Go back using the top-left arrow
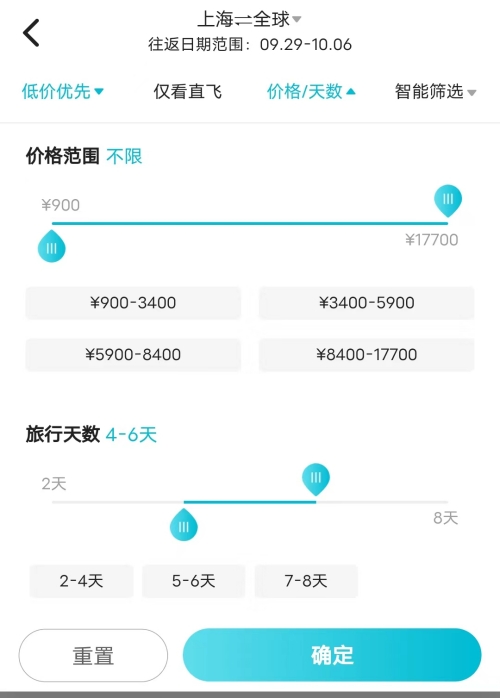This screenshot has height=698, width=500. [x=31, y=32]
